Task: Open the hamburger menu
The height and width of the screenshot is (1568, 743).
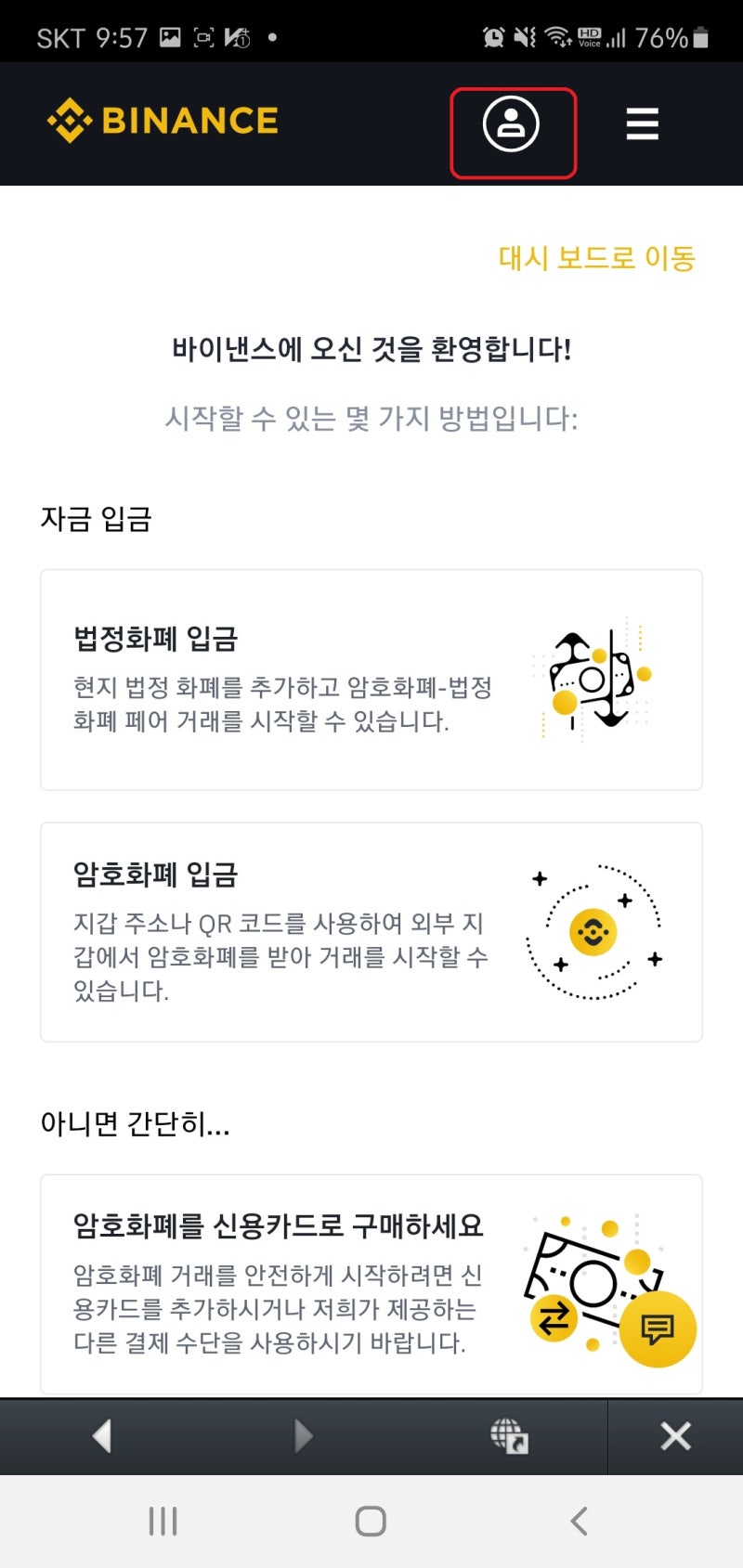Action: coord(642,124)
